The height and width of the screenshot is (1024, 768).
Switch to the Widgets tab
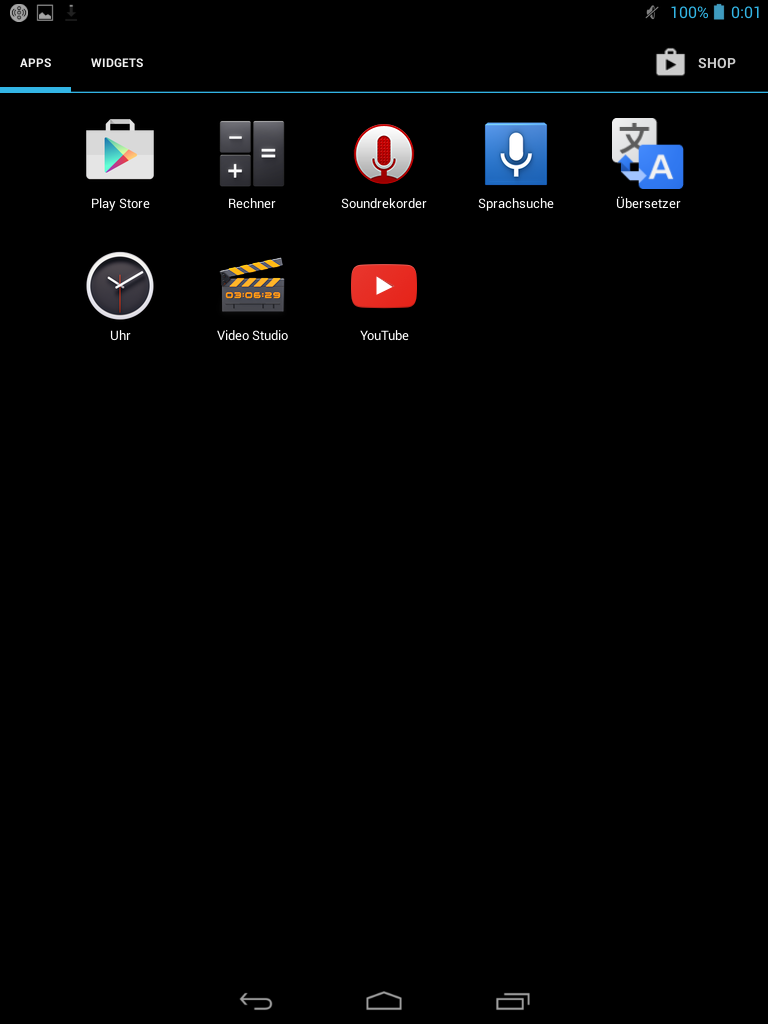click(117, 63)
